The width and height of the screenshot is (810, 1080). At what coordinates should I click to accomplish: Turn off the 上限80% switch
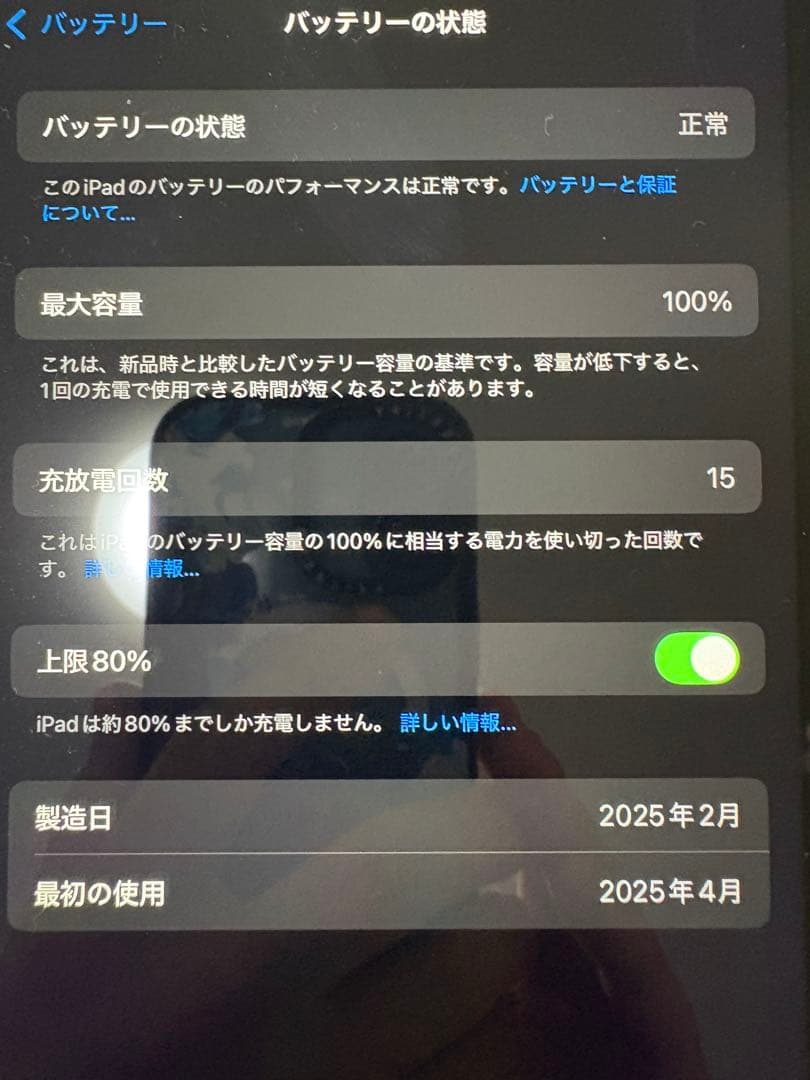(x=697, y=659)
